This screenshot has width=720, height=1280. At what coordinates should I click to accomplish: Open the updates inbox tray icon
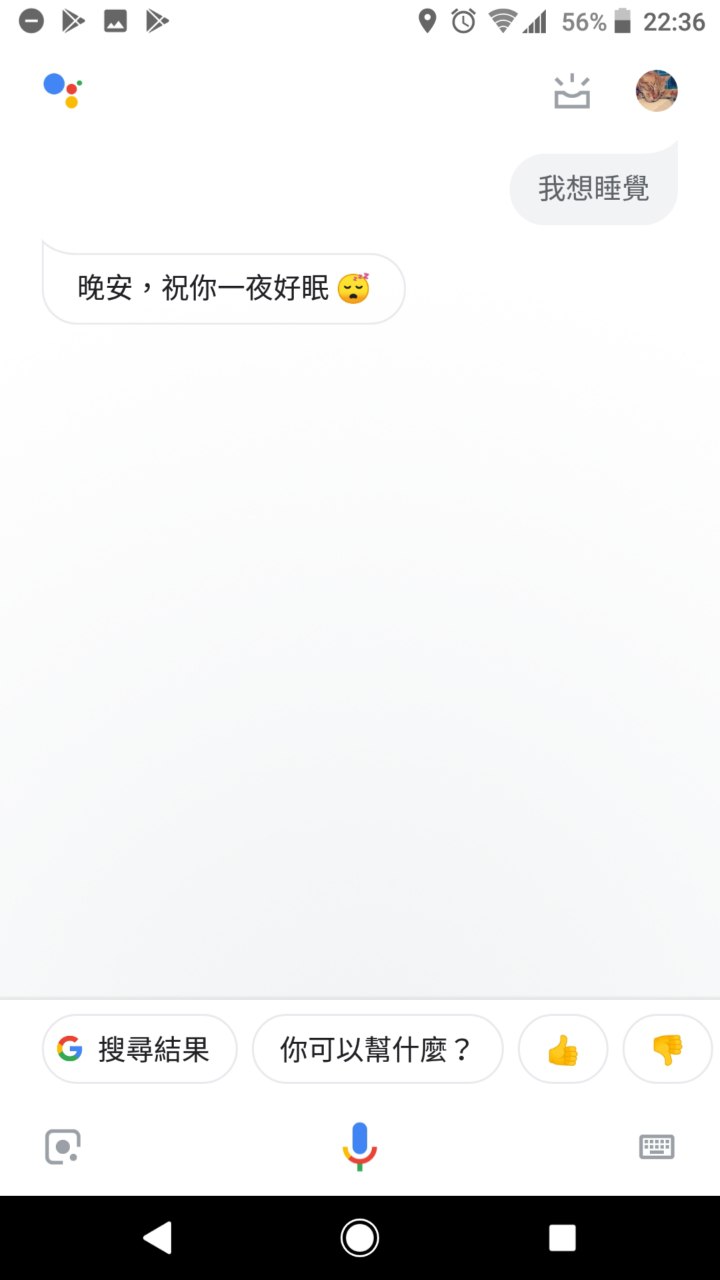[x=572, y=92]
